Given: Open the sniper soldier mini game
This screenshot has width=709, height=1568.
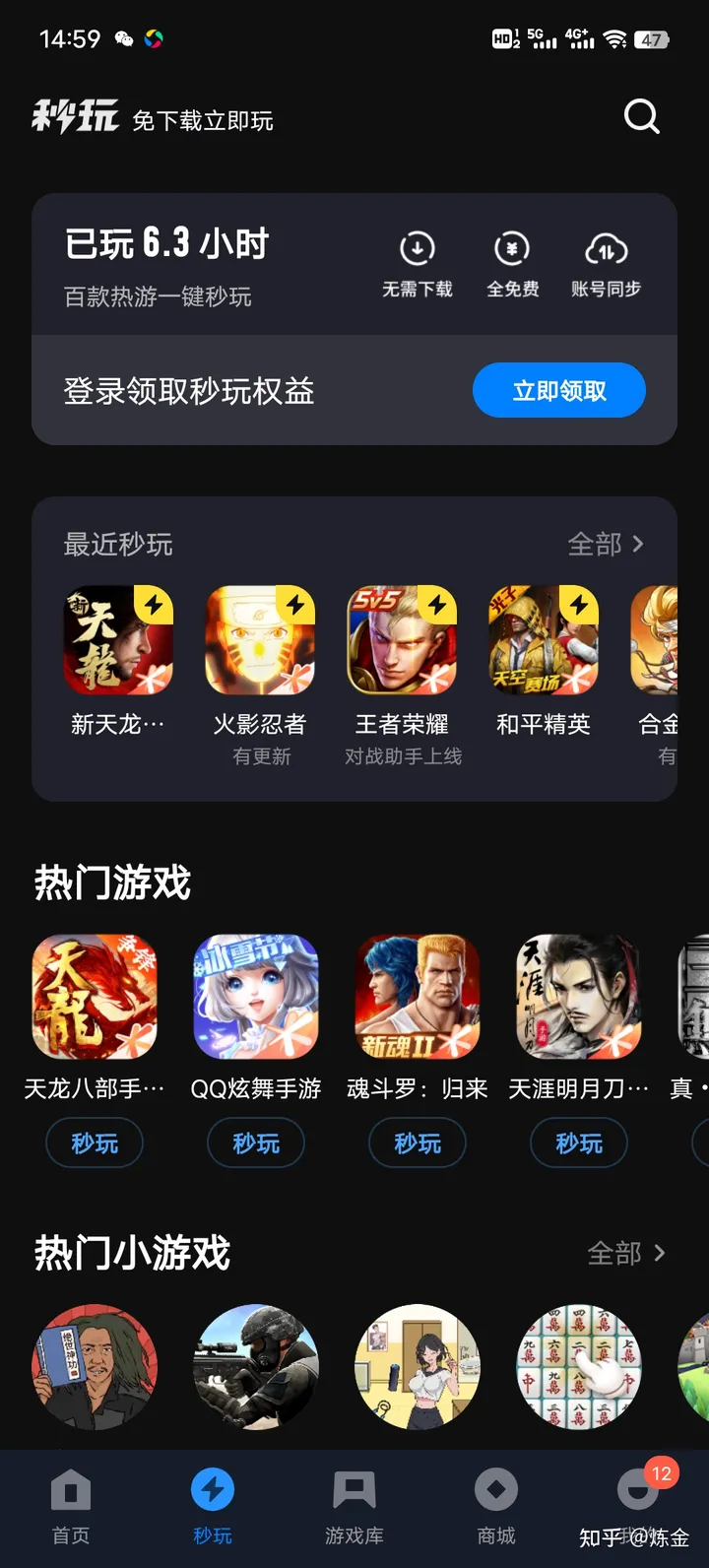Looking at the screenshot, I should [x=256, y=1366].
